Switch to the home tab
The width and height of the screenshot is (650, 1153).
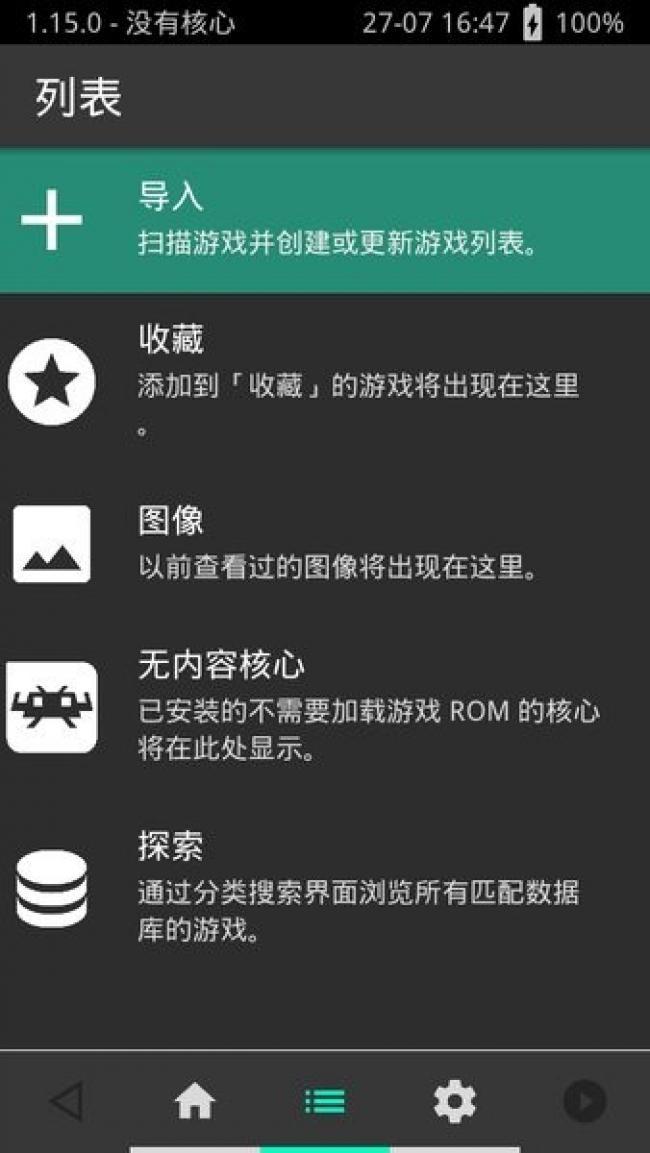click(x=195, y=1102)
